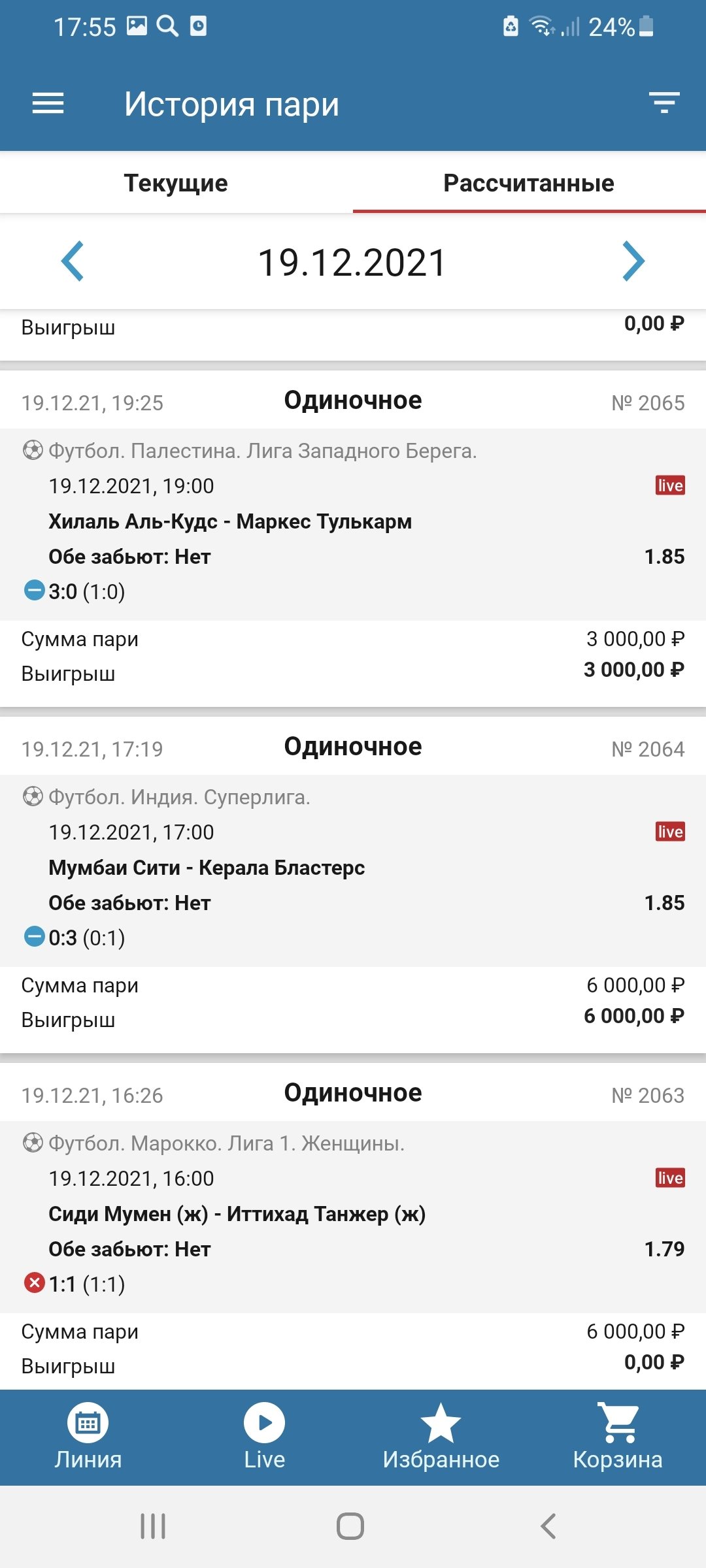This screenshot has width=706, height=1568.
Task: Select the Рассчитанные tab
Action: point(529,183)
